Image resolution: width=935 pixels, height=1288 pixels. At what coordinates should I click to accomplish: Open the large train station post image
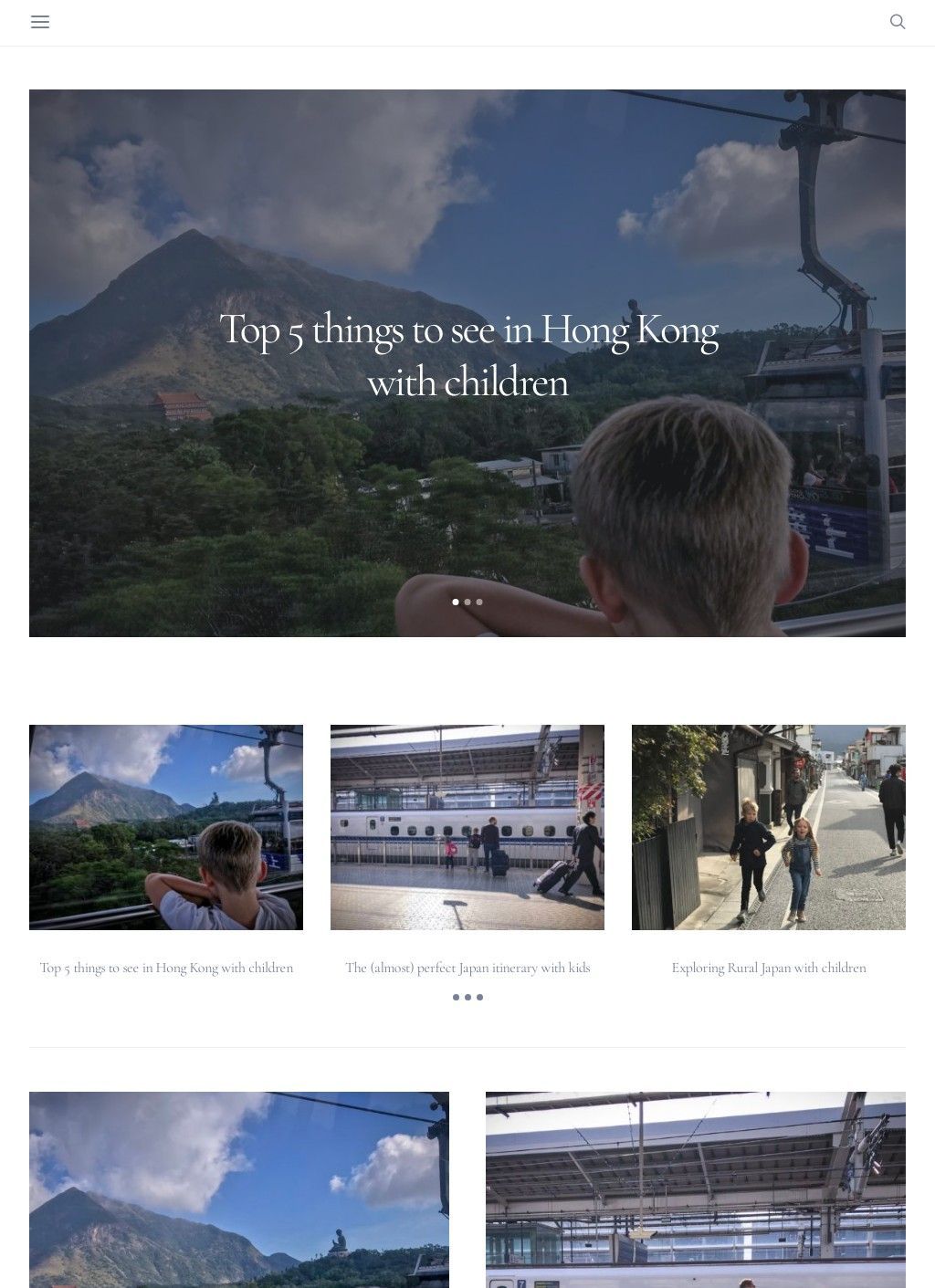click(696, 1189)
